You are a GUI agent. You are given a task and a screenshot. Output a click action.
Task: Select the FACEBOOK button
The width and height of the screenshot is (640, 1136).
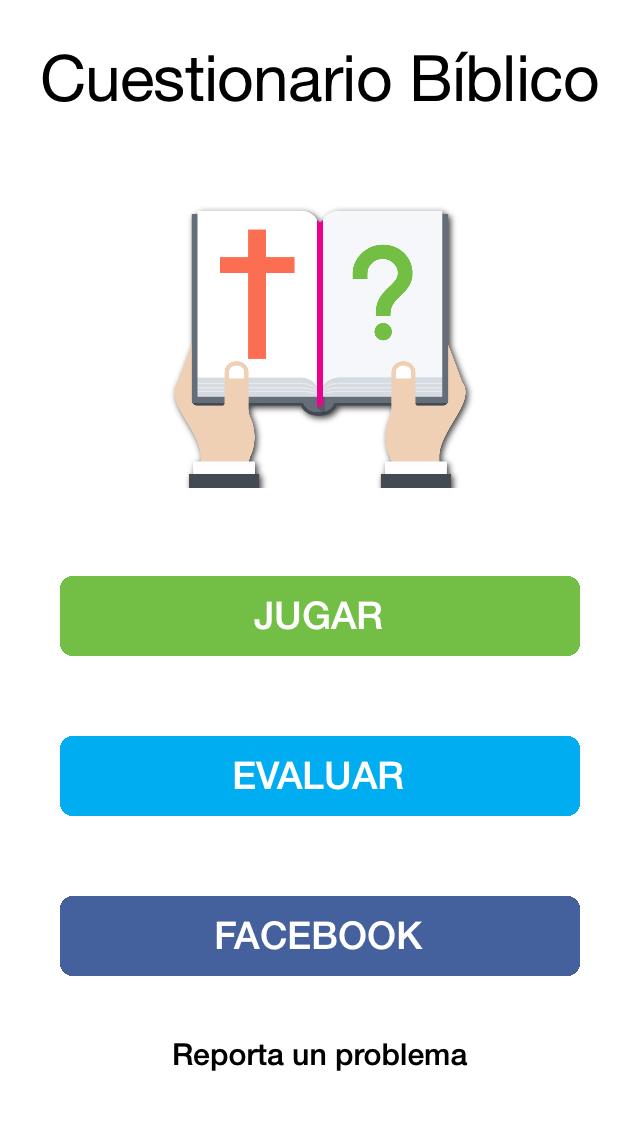tap(320, 936)
